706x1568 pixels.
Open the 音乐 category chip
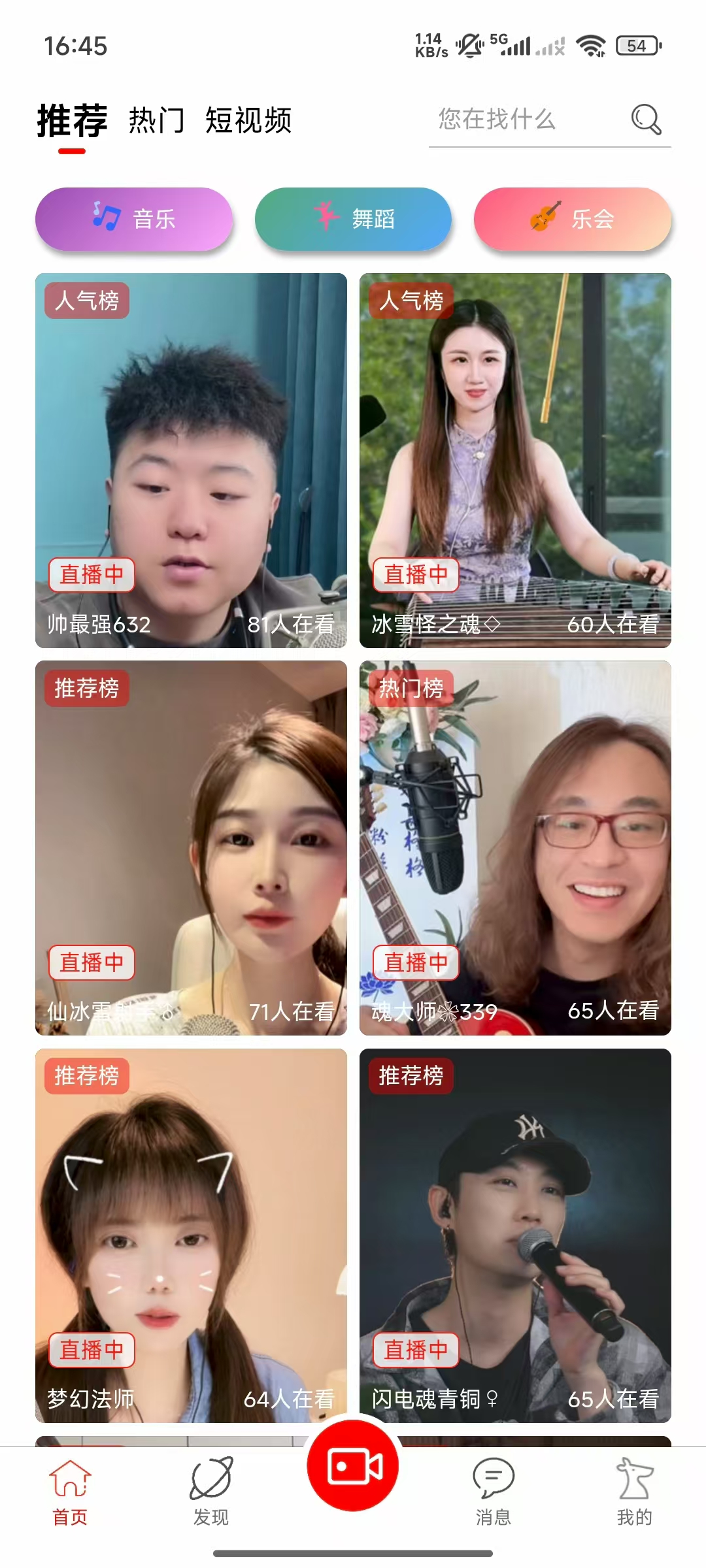(134, 219)
